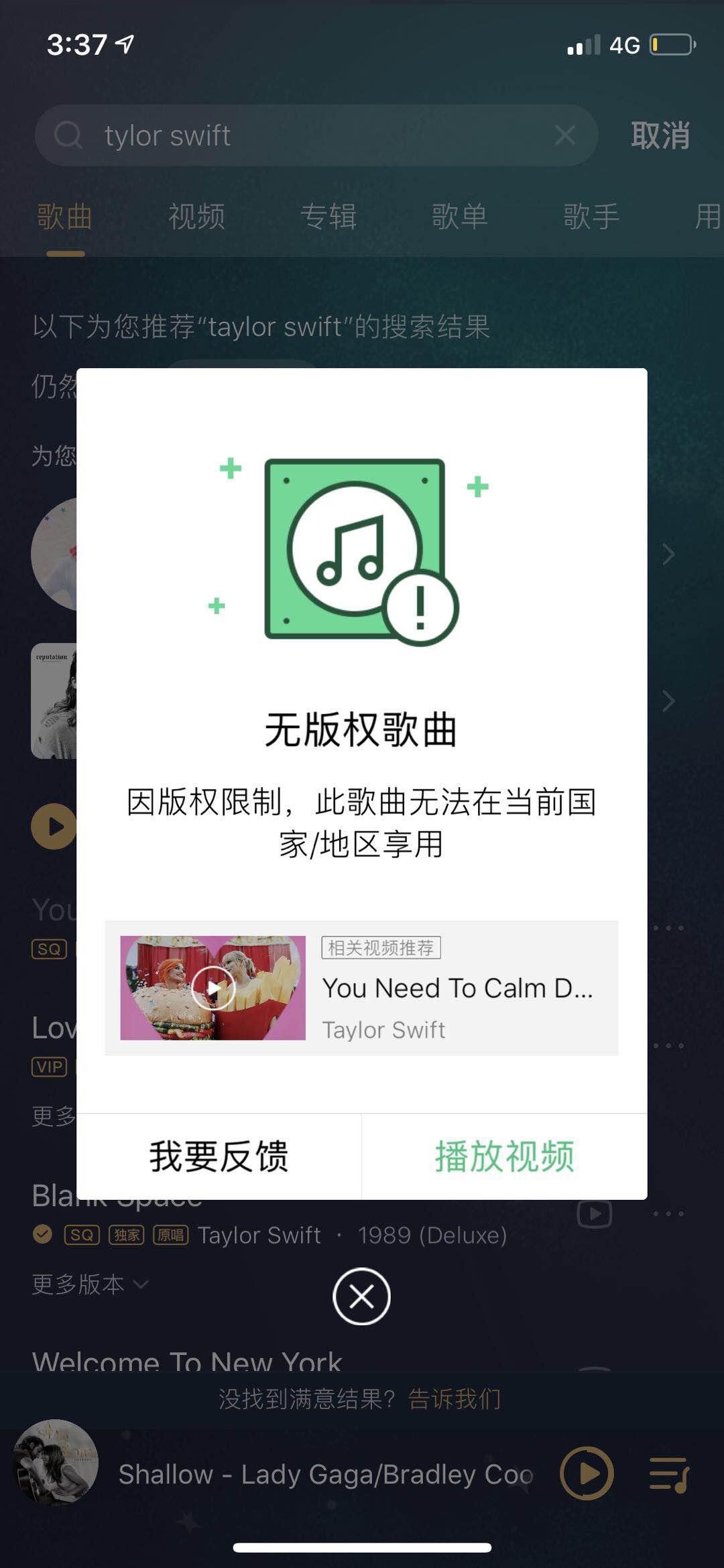Close the 无版权歌曲 dialog
This screenshot has width=724, height=1568.
pos(361,1296)
